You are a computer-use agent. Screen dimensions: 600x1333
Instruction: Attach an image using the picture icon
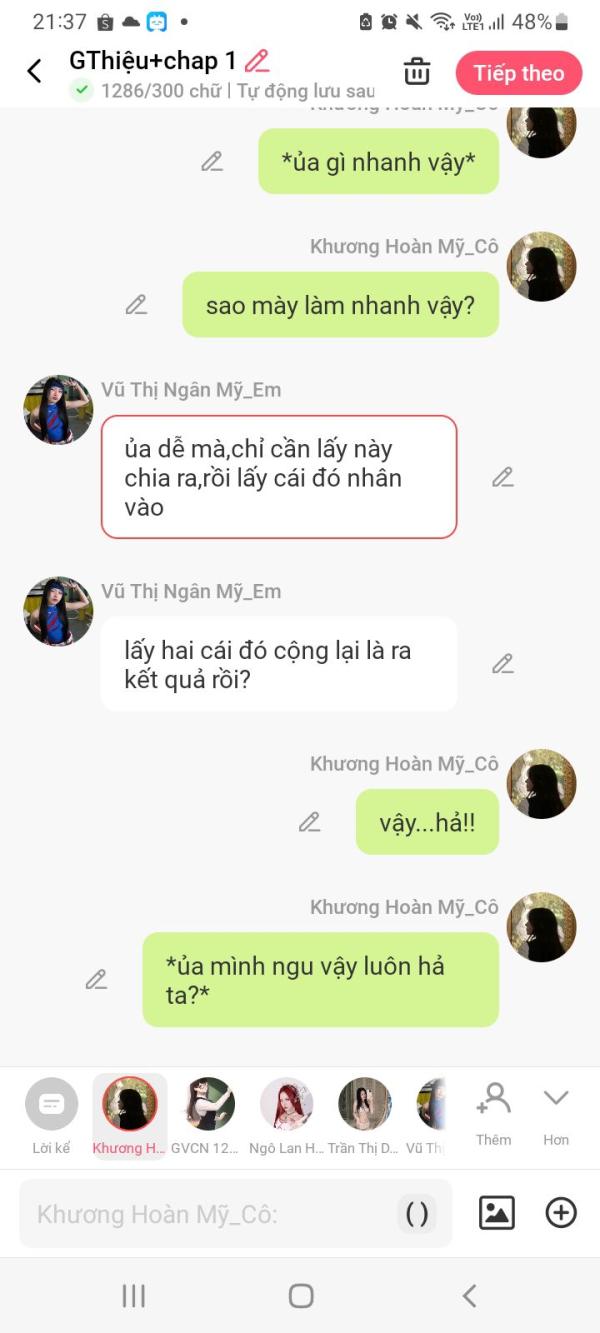click(x=497, y=1213)
